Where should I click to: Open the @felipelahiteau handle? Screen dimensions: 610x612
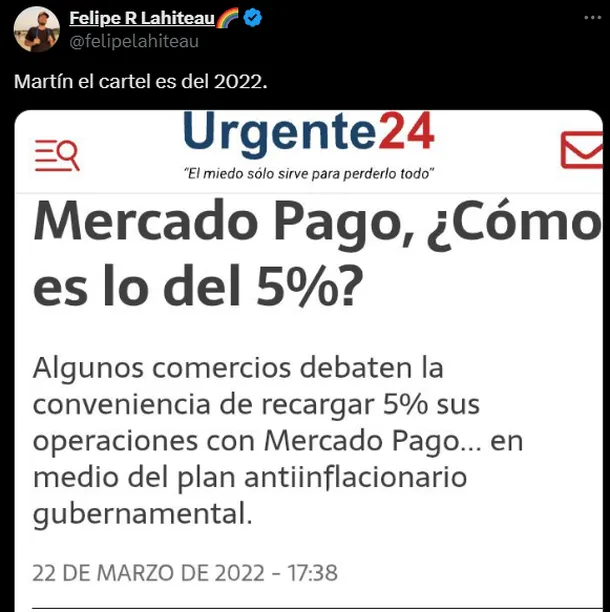(134, 40)
